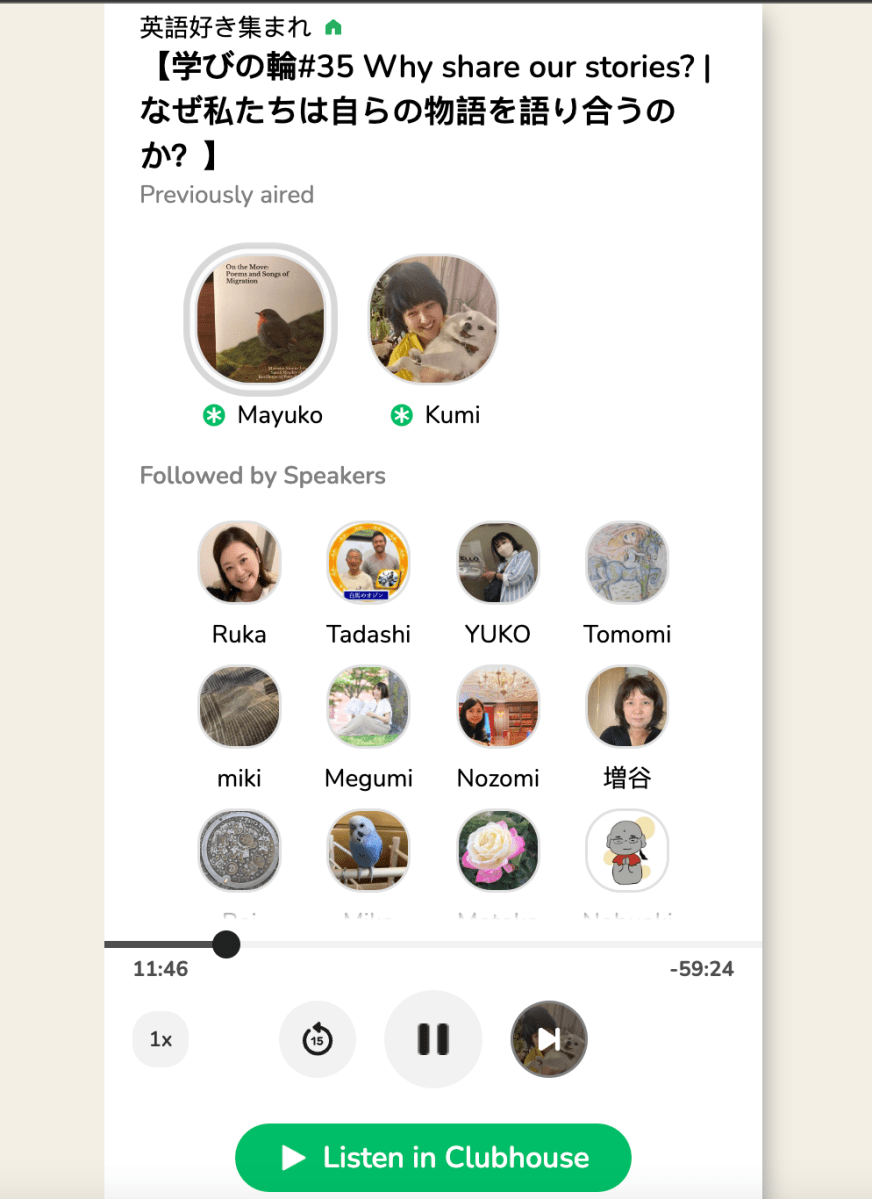Open Kumi's speaker profile

[x=433, y=319]
